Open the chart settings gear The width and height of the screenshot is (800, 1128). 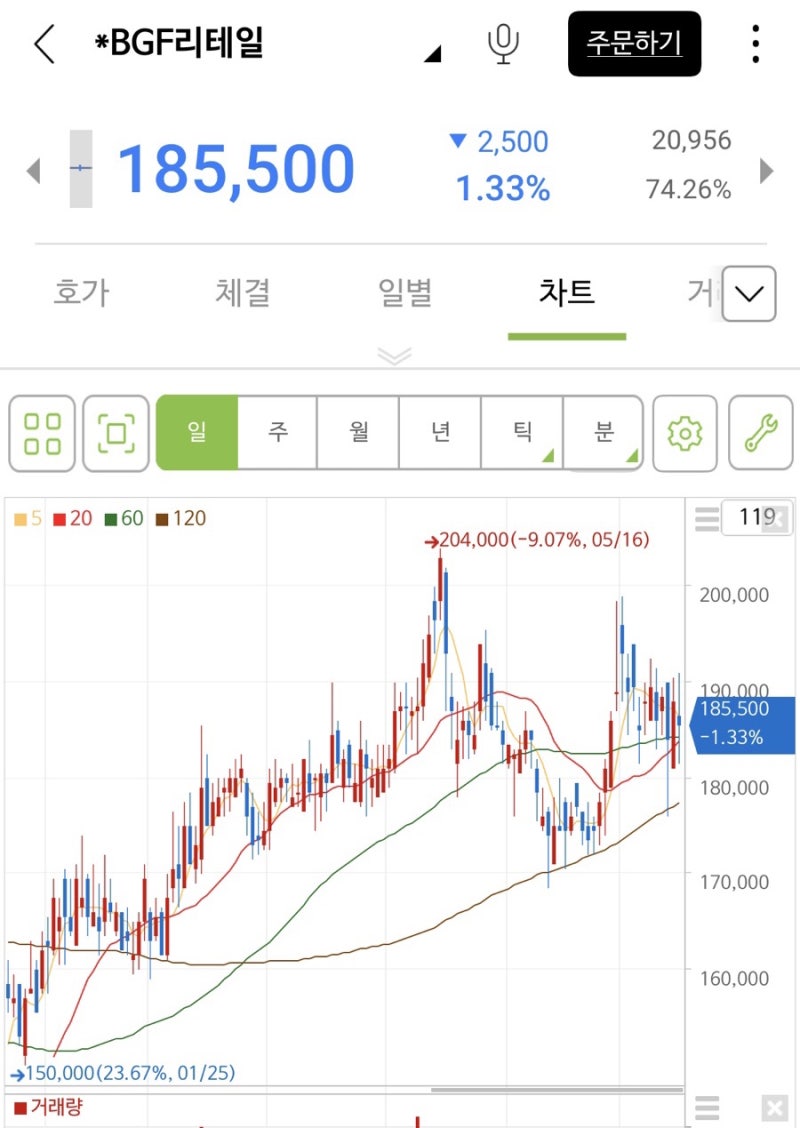click(685, 432)
